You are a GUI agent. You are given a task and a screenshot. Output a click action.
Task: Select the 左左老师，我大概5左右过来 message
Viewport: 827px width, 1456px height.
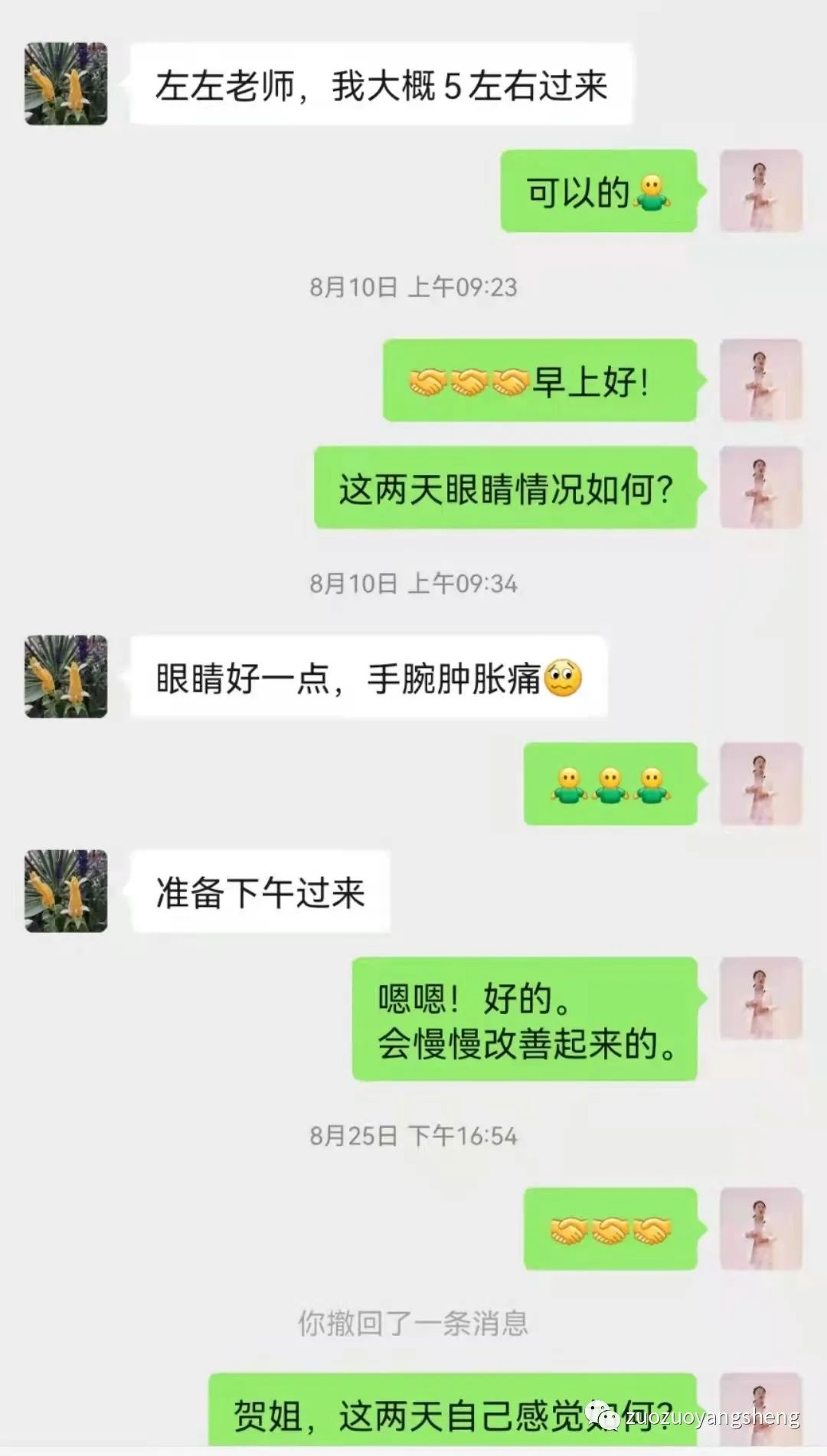pos(383,84)
